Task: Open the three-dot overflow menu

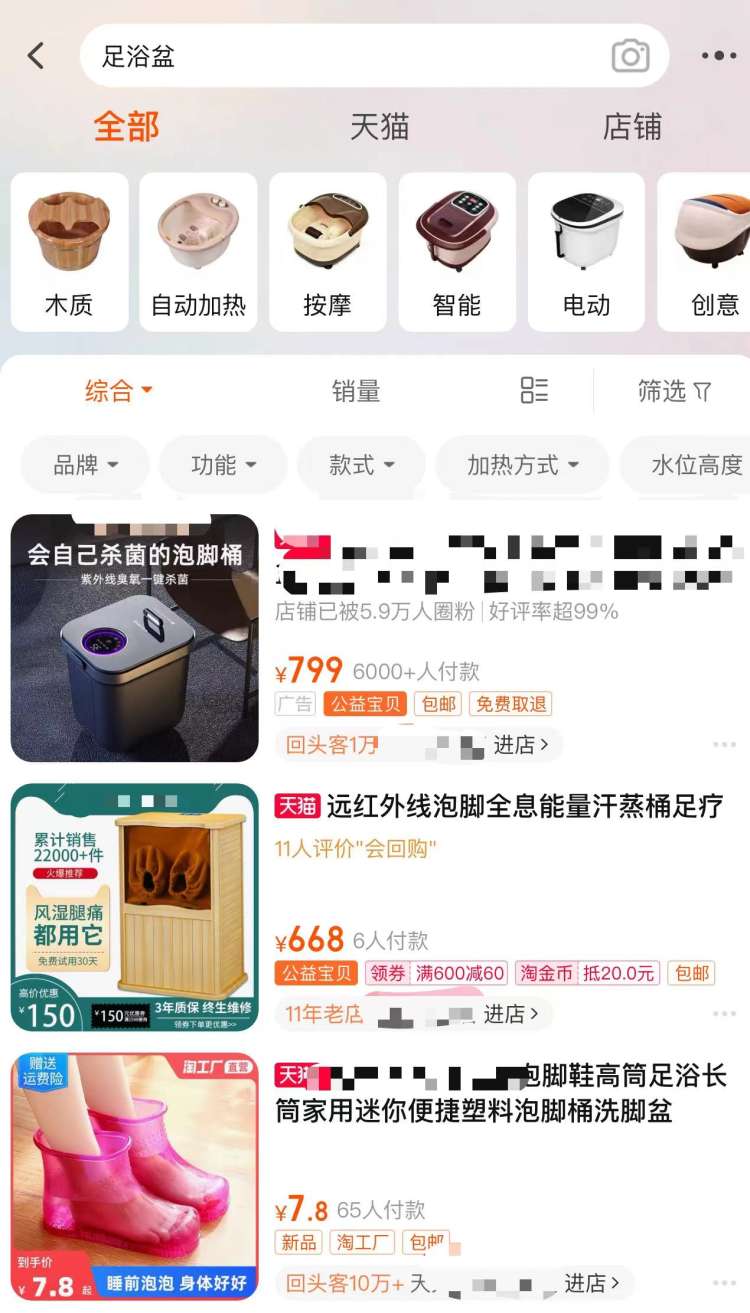Action: pos(718,56)
